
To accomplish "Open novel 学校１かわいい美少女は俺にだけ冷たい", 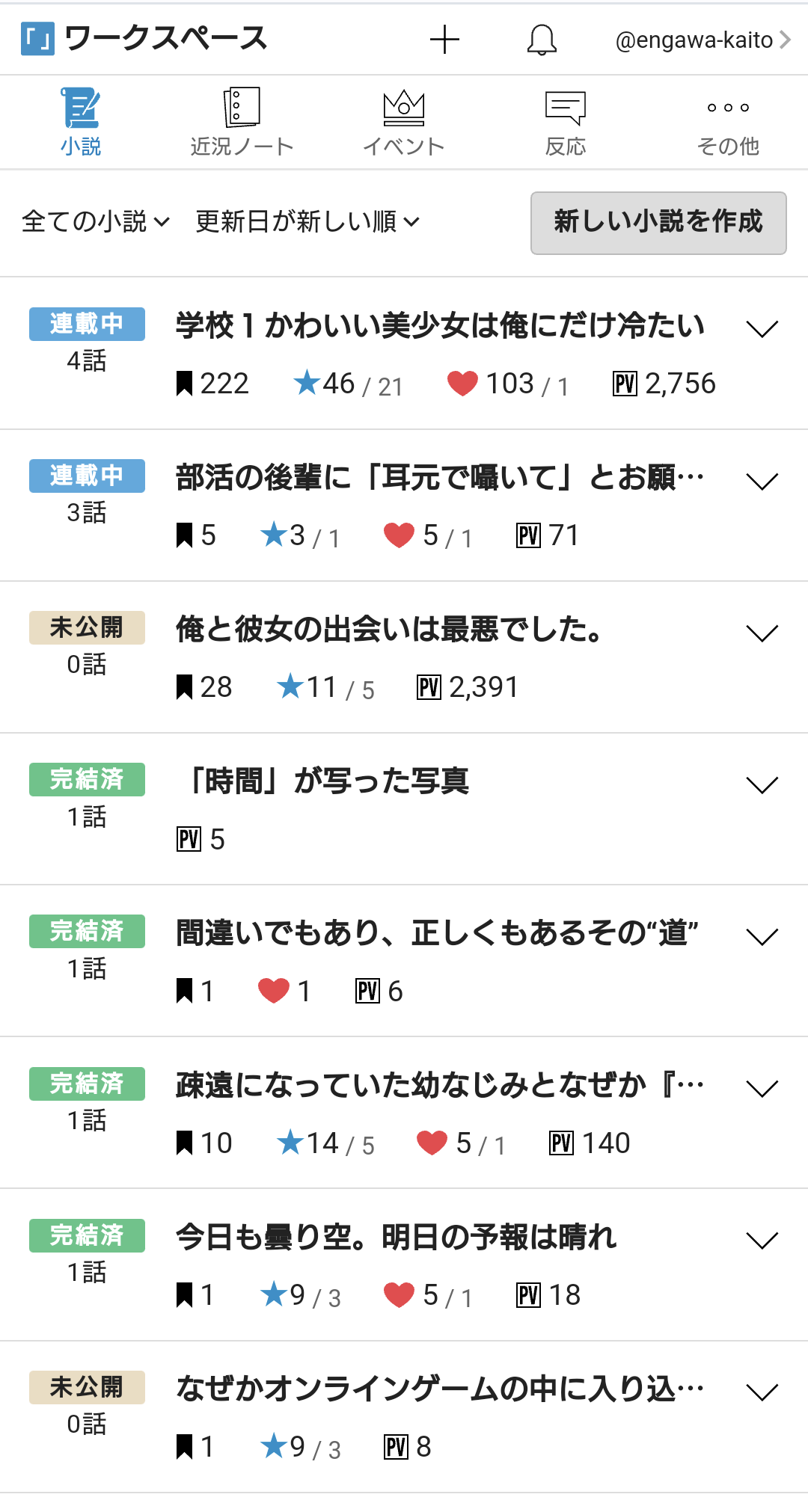I will click(x=440, y=326).
